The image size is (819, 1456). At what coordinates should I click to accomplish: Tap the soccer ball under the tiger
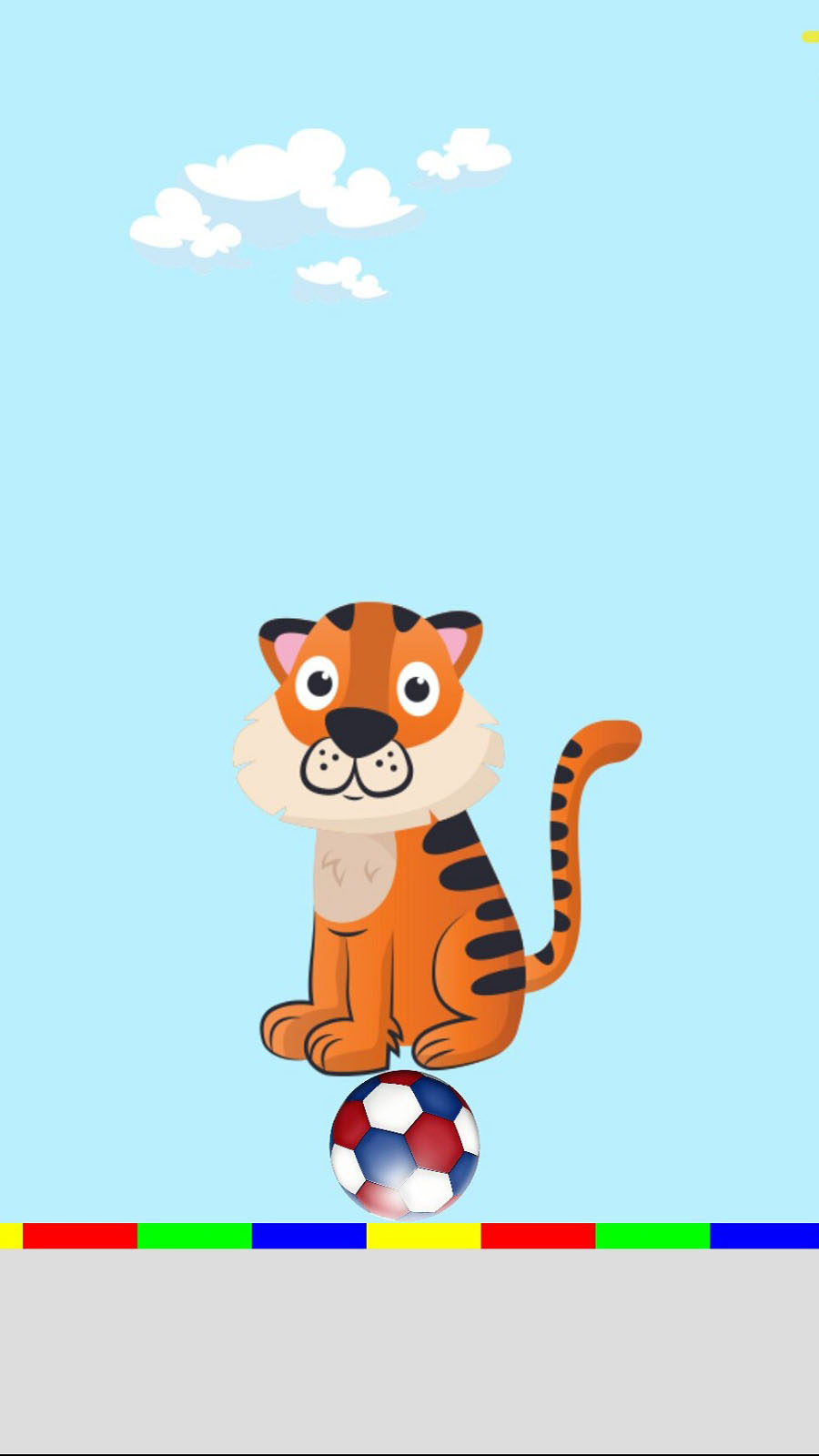tap(404, 1145)
